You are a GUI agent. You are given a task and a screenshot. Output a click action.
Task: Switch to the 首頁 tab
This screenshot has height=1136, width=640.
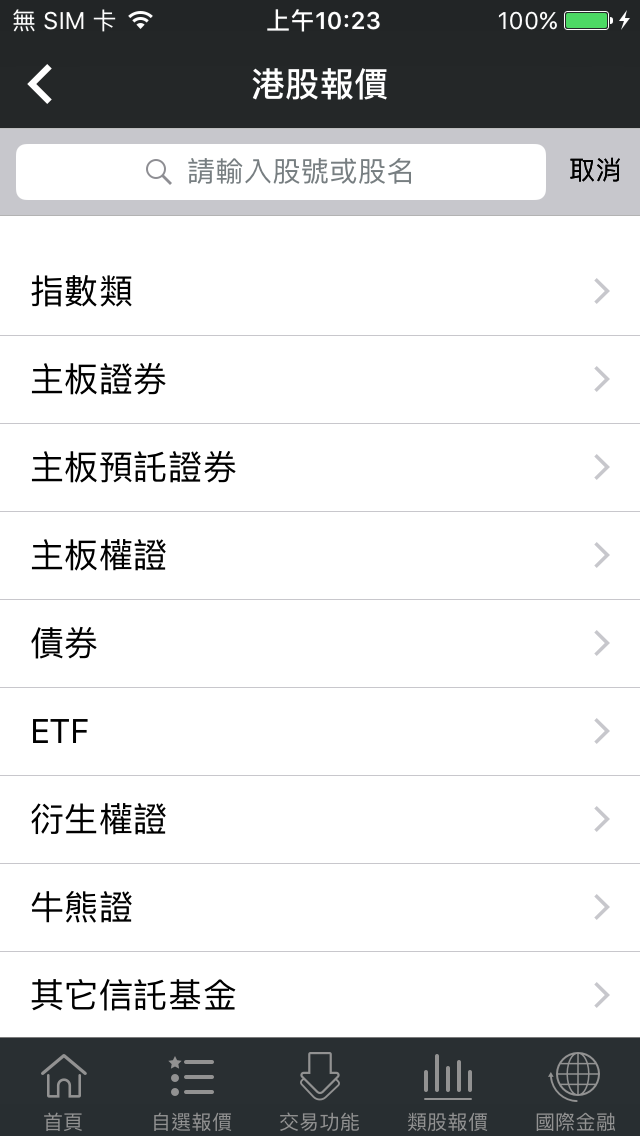tap(64, 1090)
